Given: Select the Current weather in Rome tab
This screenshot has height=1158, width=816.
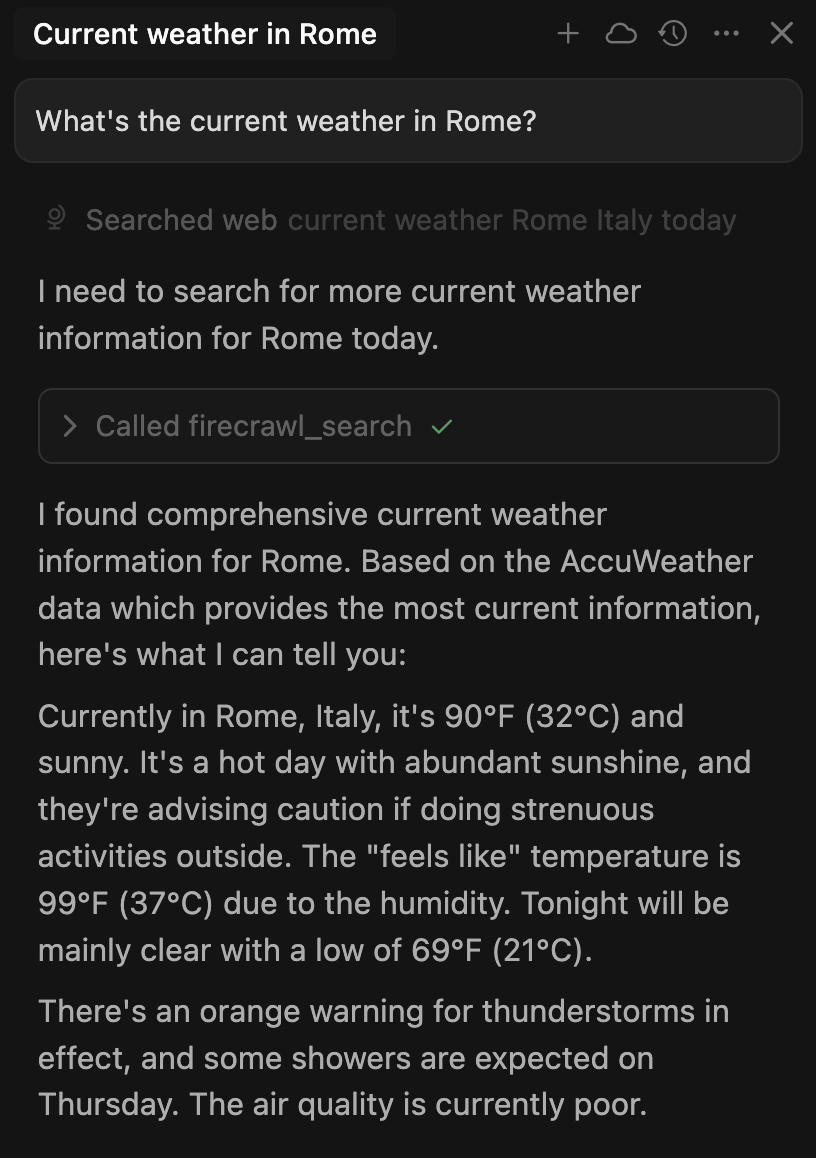Looking at the screenshot, I should pyautogui.click(x=205, y=34).
